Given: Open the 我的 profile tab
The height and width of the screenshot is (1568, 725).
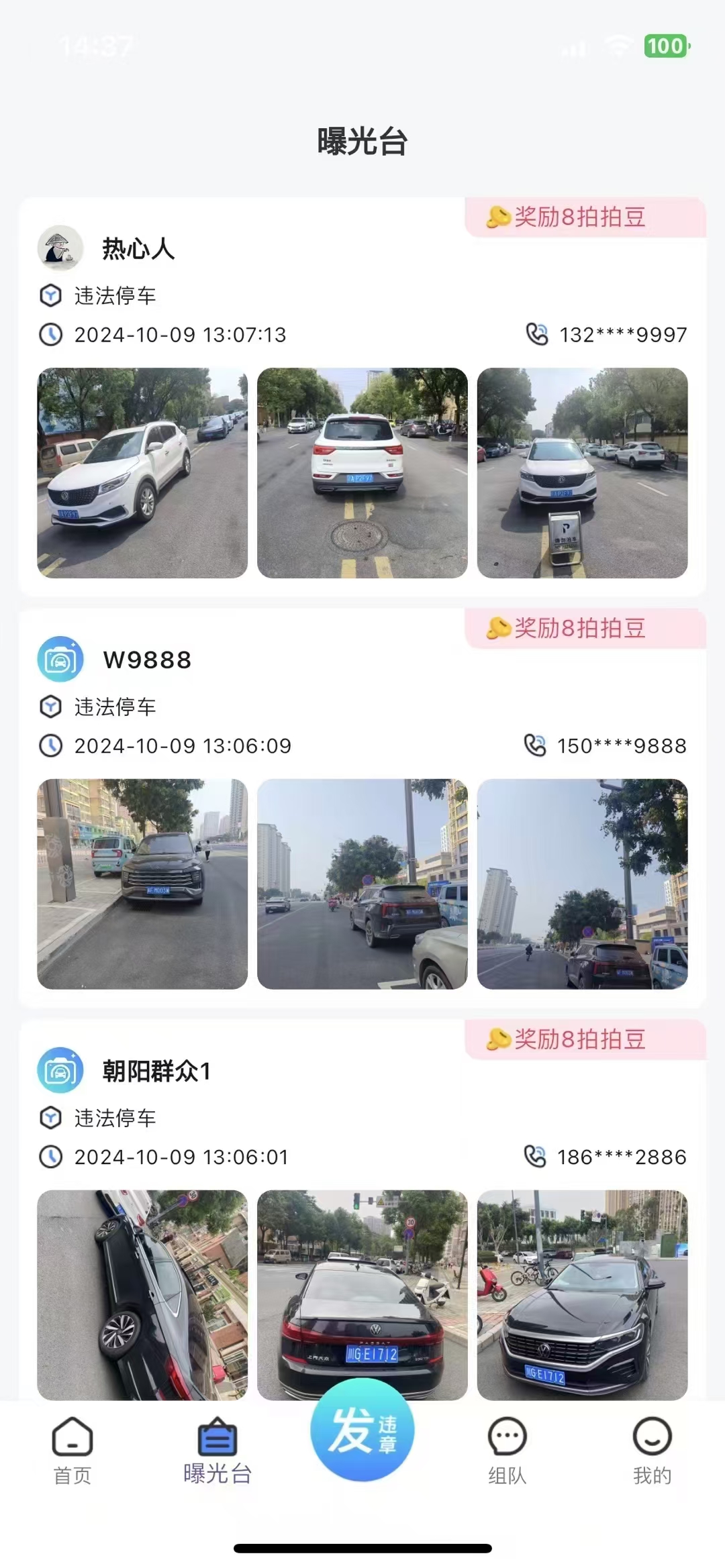Looking at the screenshot, I should 652,1451.
